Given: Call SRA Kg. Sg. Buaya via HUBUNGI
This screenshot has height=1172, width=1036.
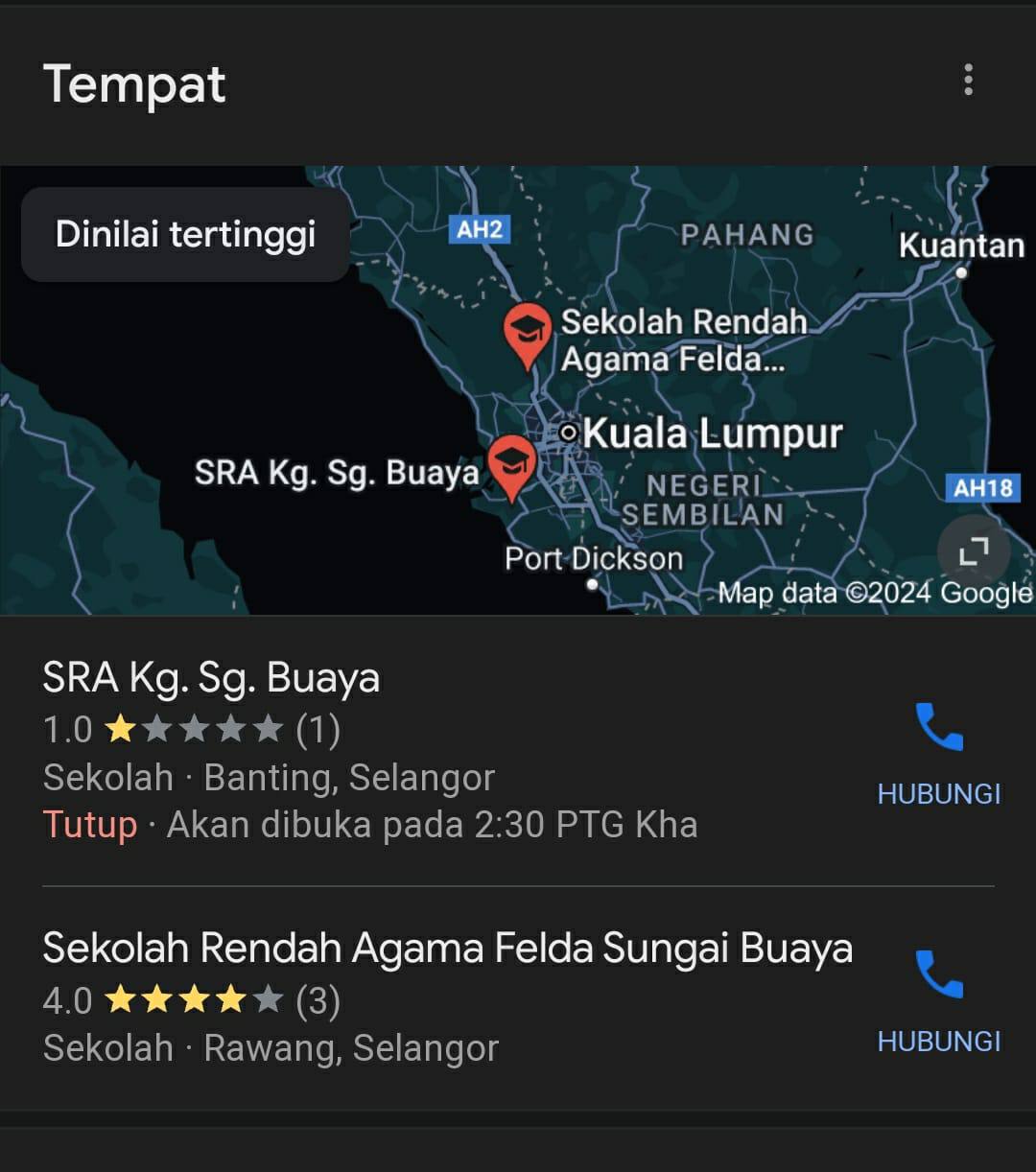Looking at the screenshot, I should point(938,753).
